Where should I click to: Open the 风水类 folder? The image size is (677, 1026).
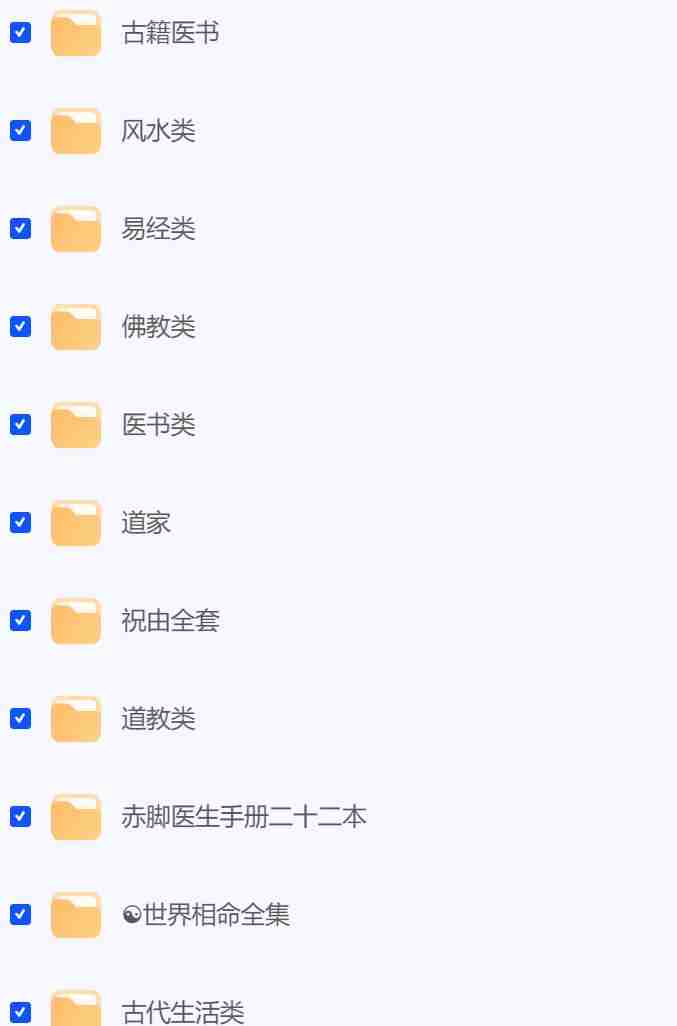coord(158,131)
